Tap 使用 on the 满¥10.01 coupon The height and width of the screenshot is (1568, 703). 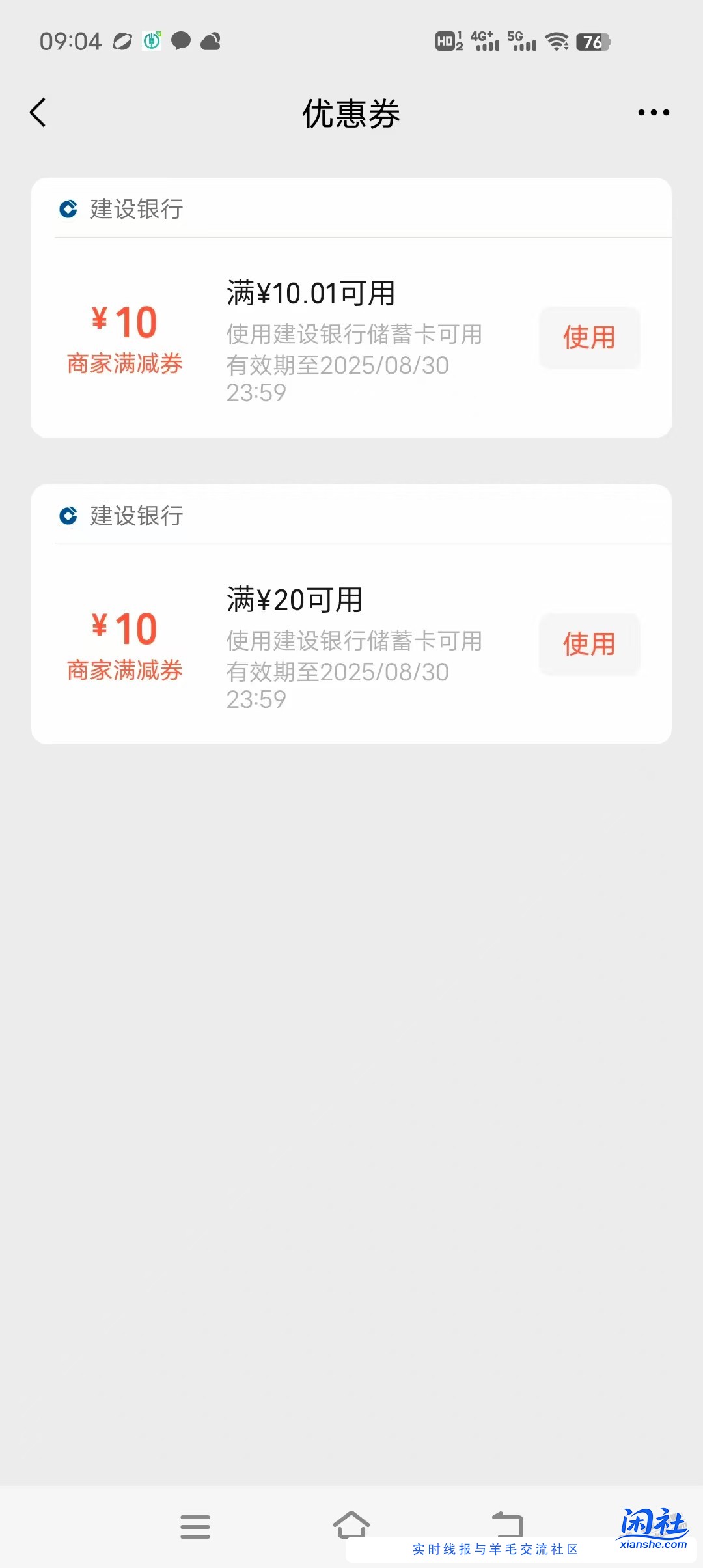click(588, 338)
